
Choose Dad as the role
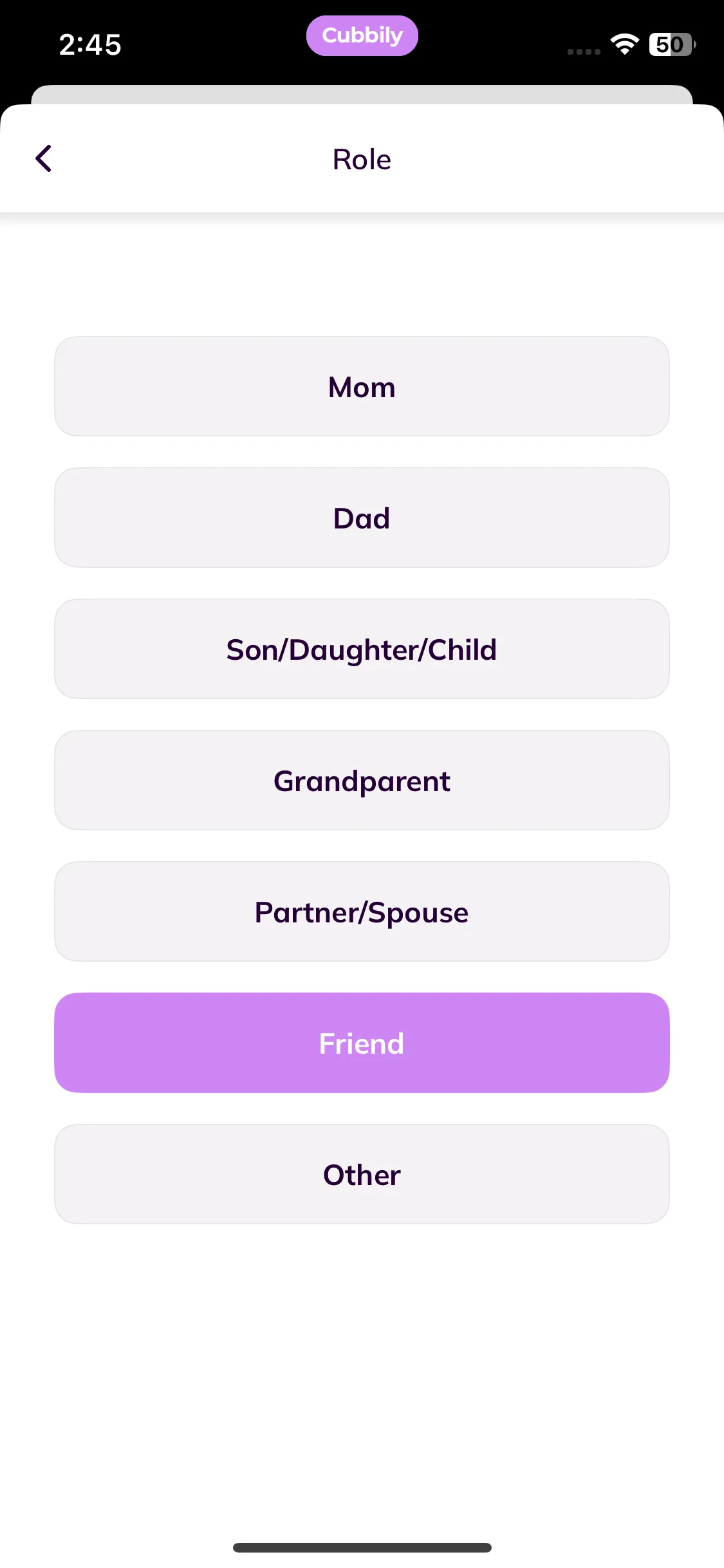[x=362, y=518]
